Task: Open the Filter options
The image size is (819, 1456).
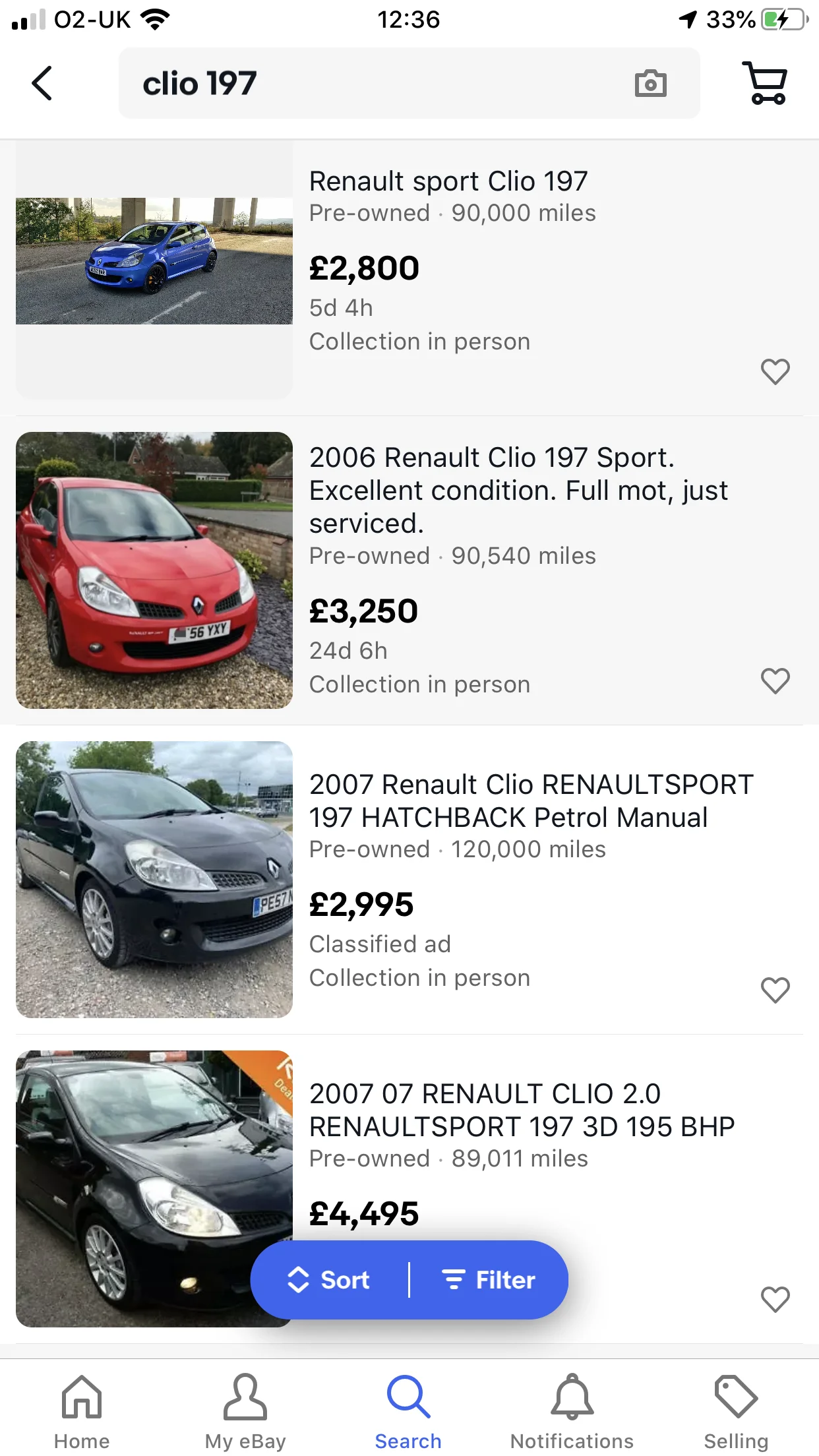Action: click(489, 1280)
